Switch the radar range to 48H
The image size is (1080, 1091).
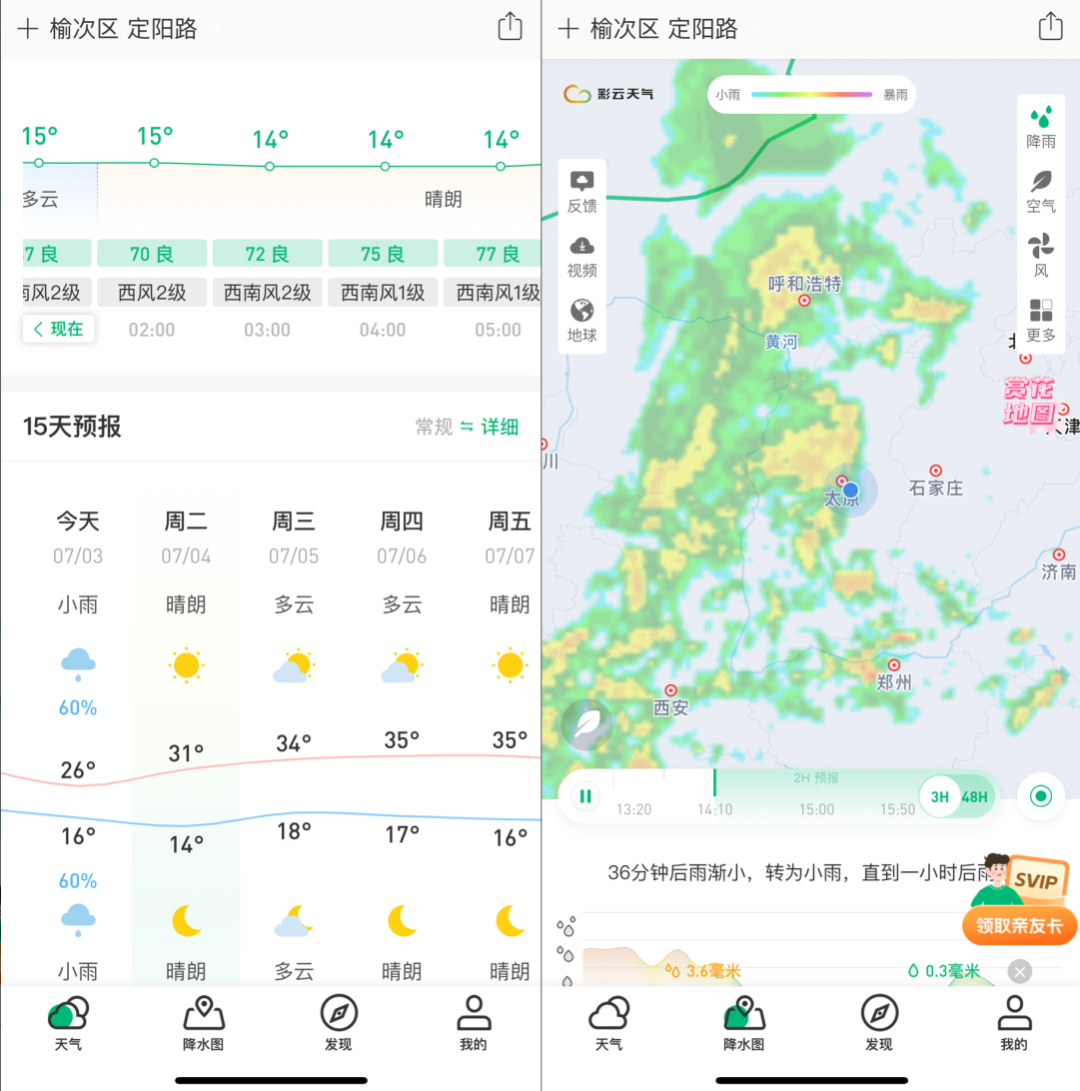[x=974, y=797]
